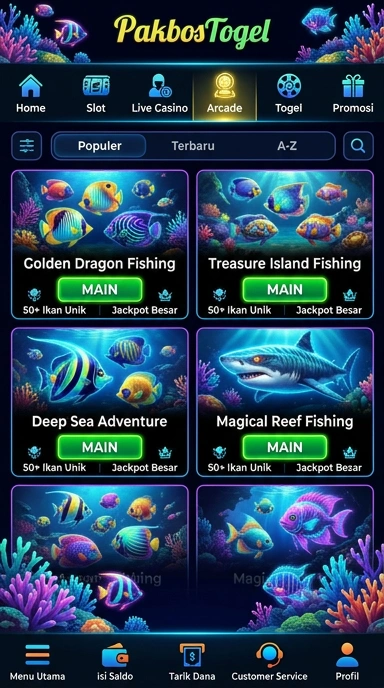
Task: Sort games by Terbaru
Action: tap(193, 146)
